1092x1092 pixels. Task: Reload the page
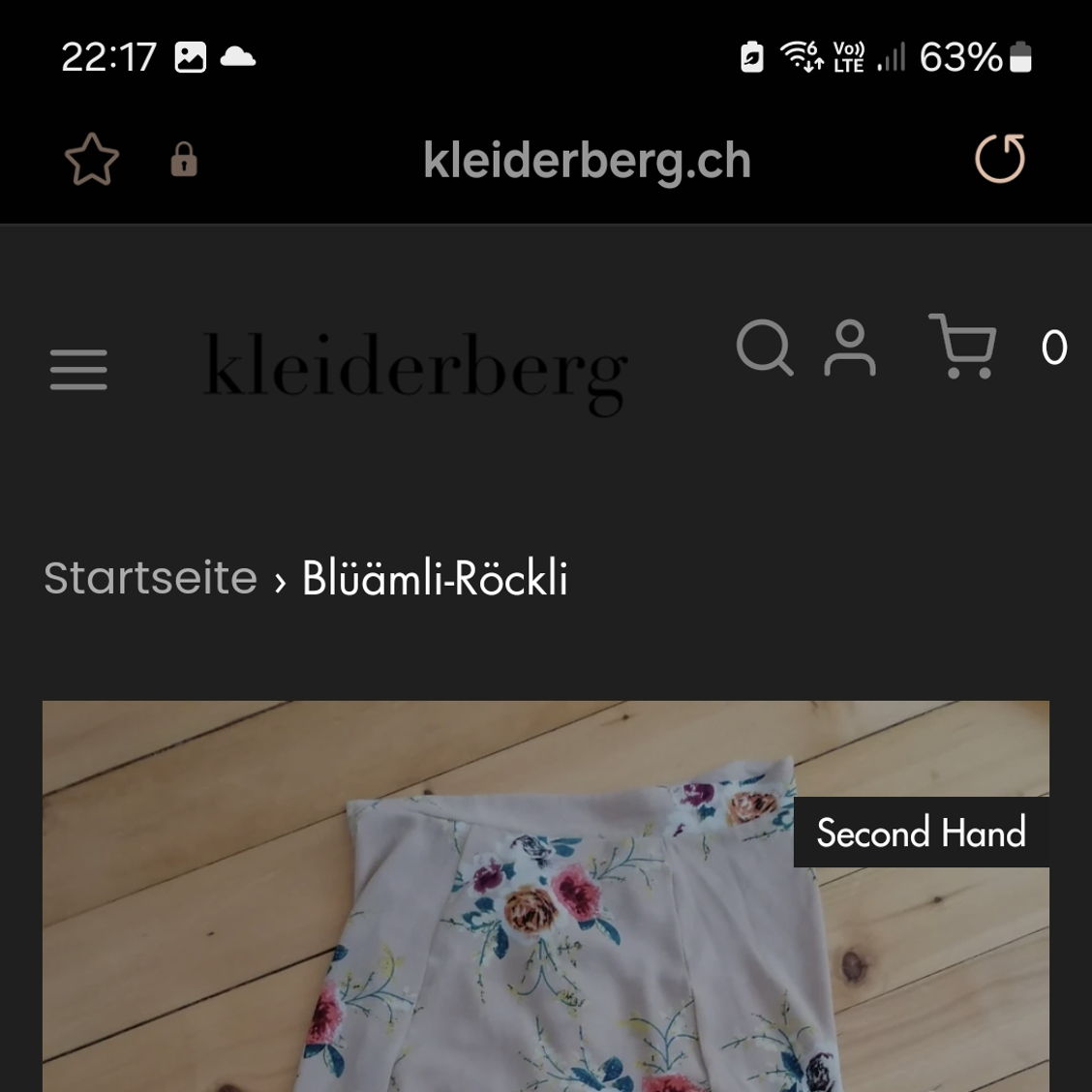[x=1000, y=159]
